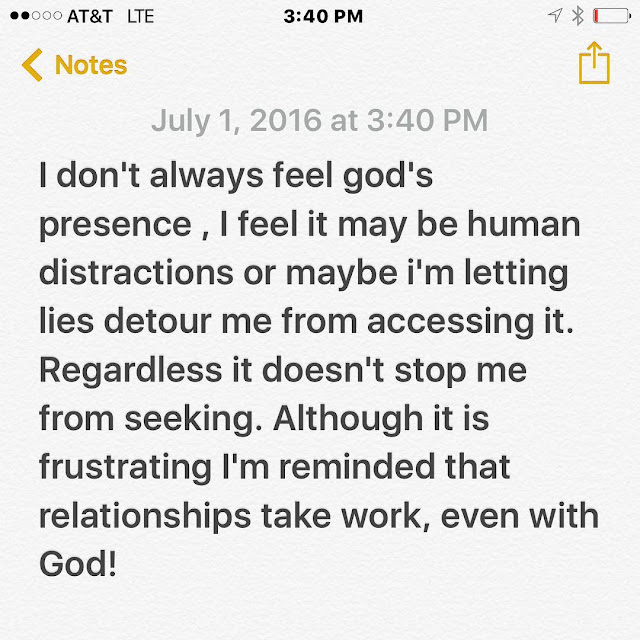
Task: Go back to the Notes list
Action: pyautogui.click(x=74, y=66)
